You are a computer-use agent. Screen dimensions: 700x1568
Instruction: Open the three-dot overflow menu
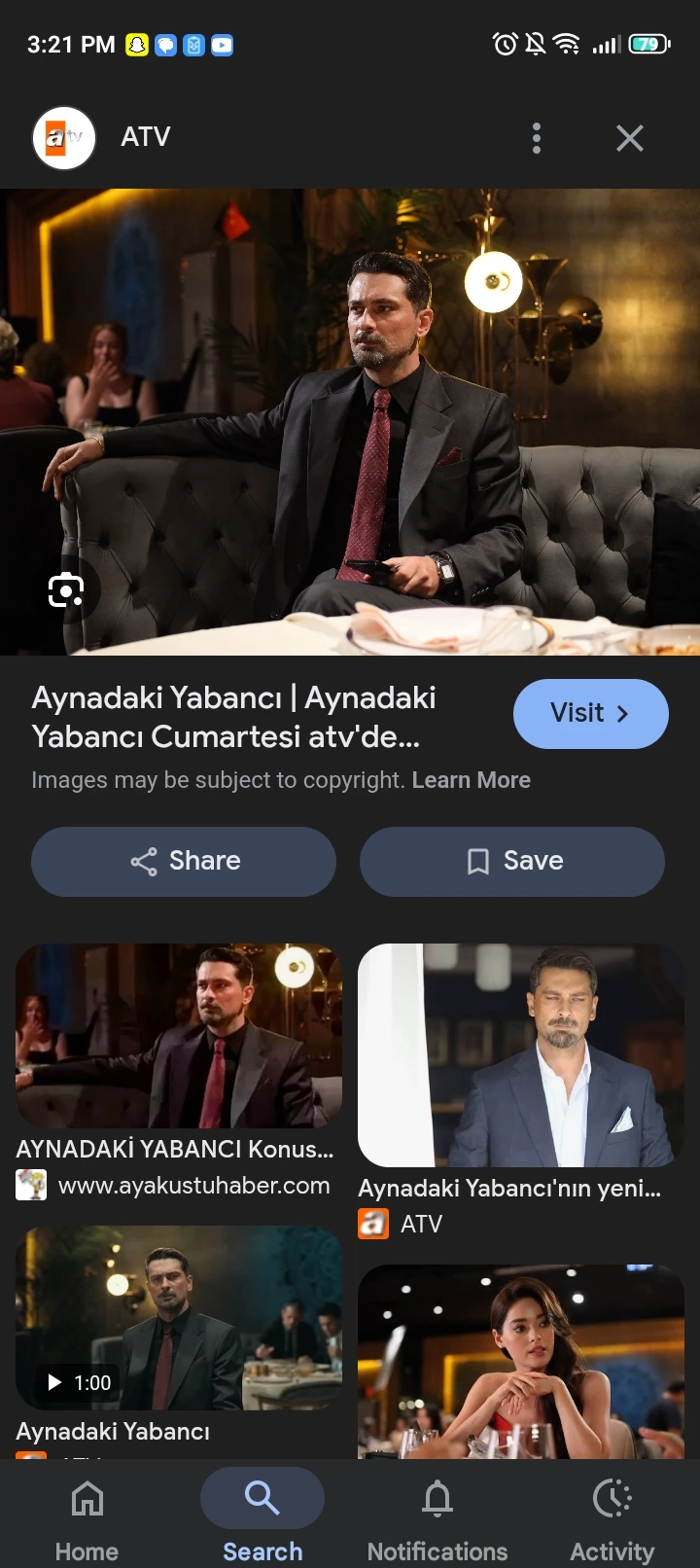coord(536,138)
